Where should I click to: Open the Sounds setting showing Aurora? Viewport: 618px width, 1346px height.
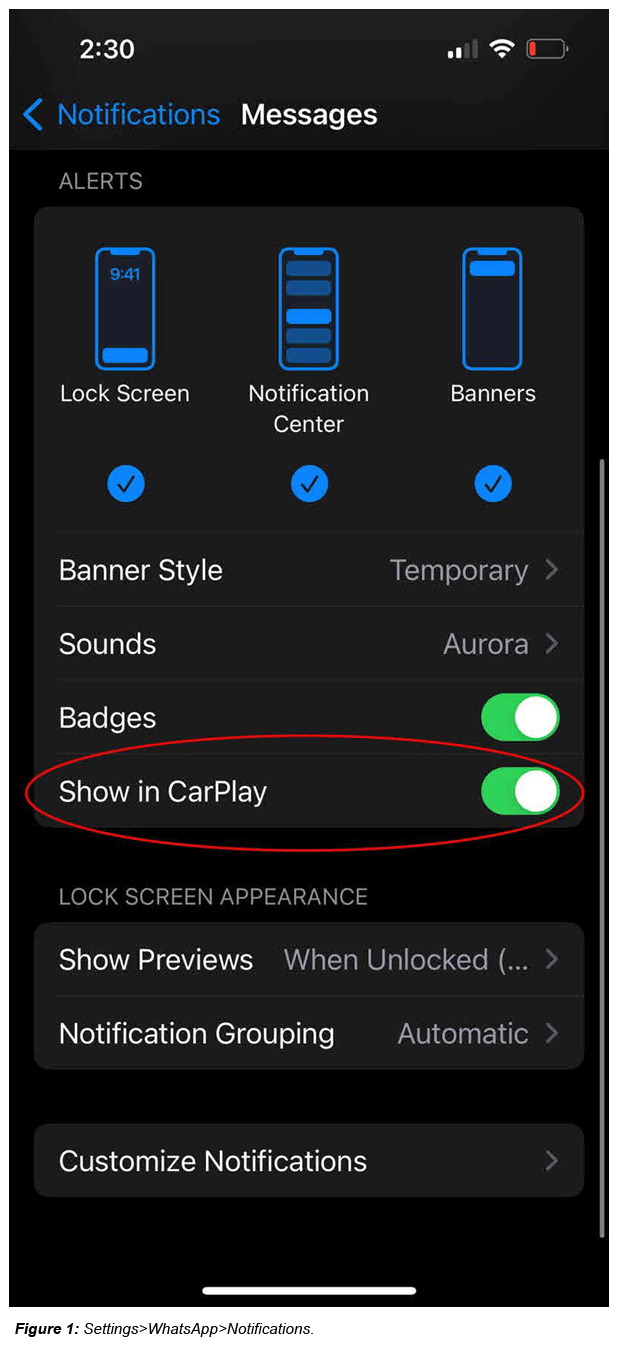(308, 644)
